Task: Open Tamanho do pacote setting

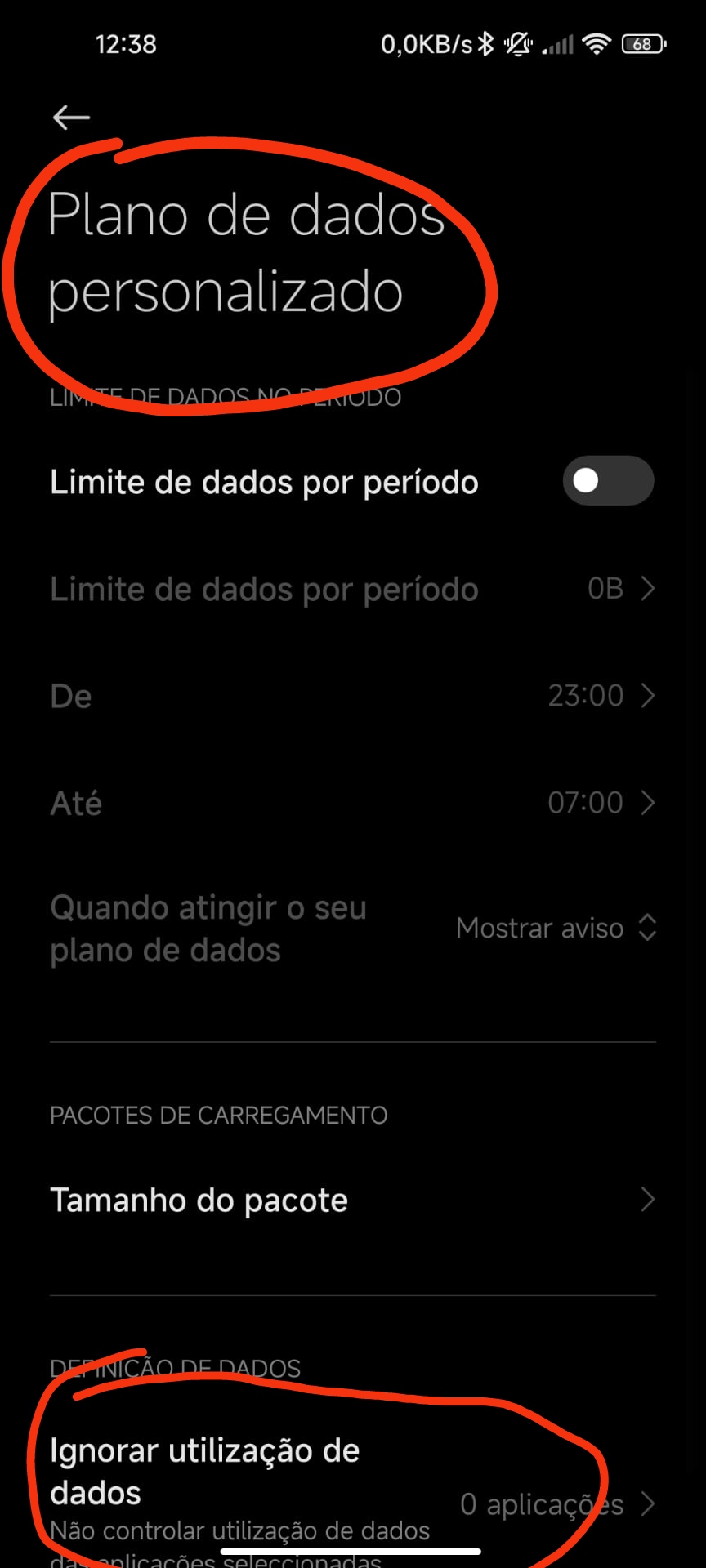Action: click(353, 1200)
